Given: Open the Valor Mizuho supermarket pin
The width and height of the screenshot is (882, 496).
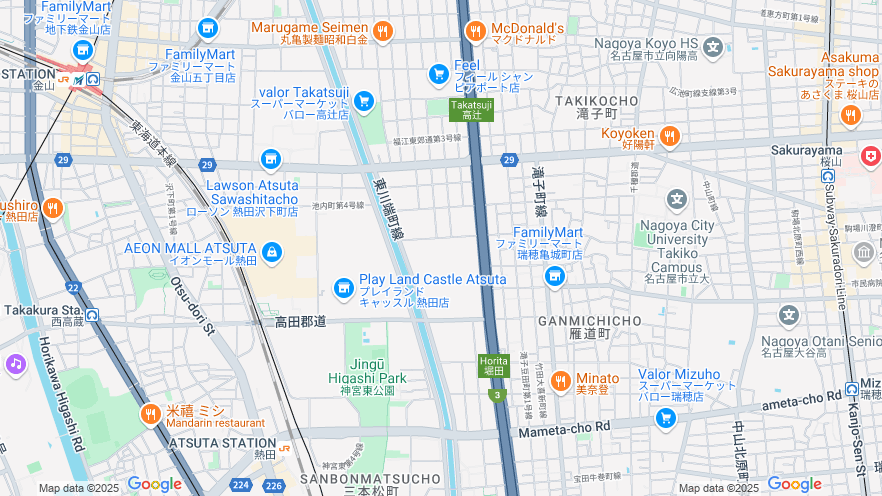Looking at the screenshot, I should point(666,417).
